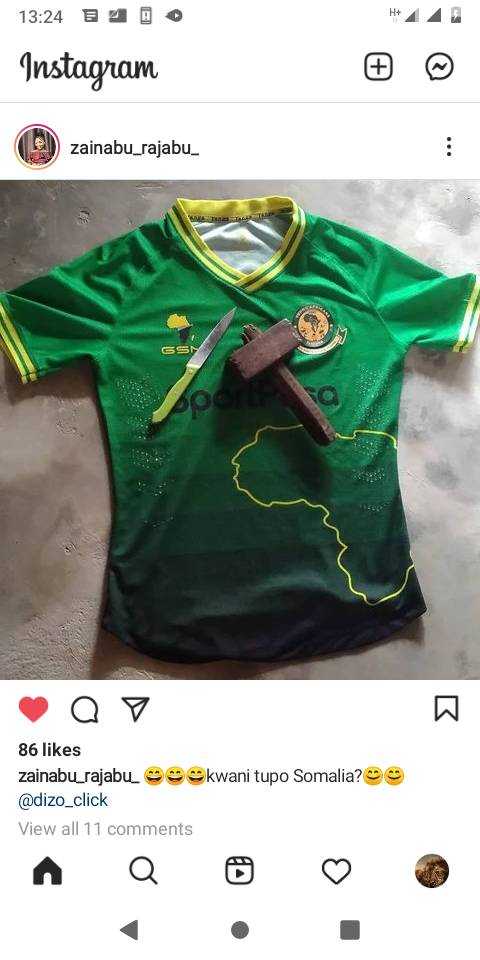The width and height of the screenshot is (480, 960).
Task: Open the green jersey post photo
Action: click(240, 429)
